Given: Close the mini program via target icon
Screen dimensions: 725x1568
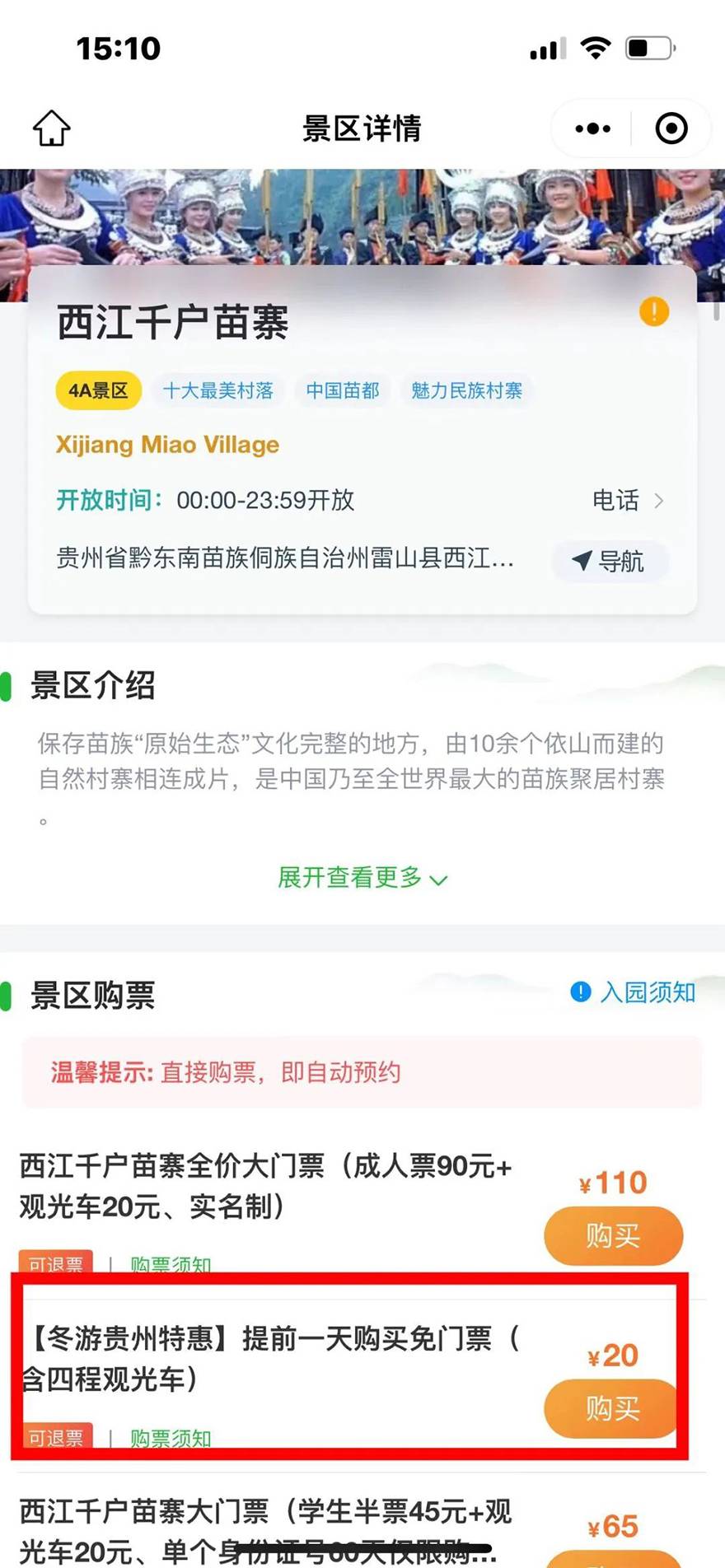Looking at the screenshot, I should click(x=671, y=128).
